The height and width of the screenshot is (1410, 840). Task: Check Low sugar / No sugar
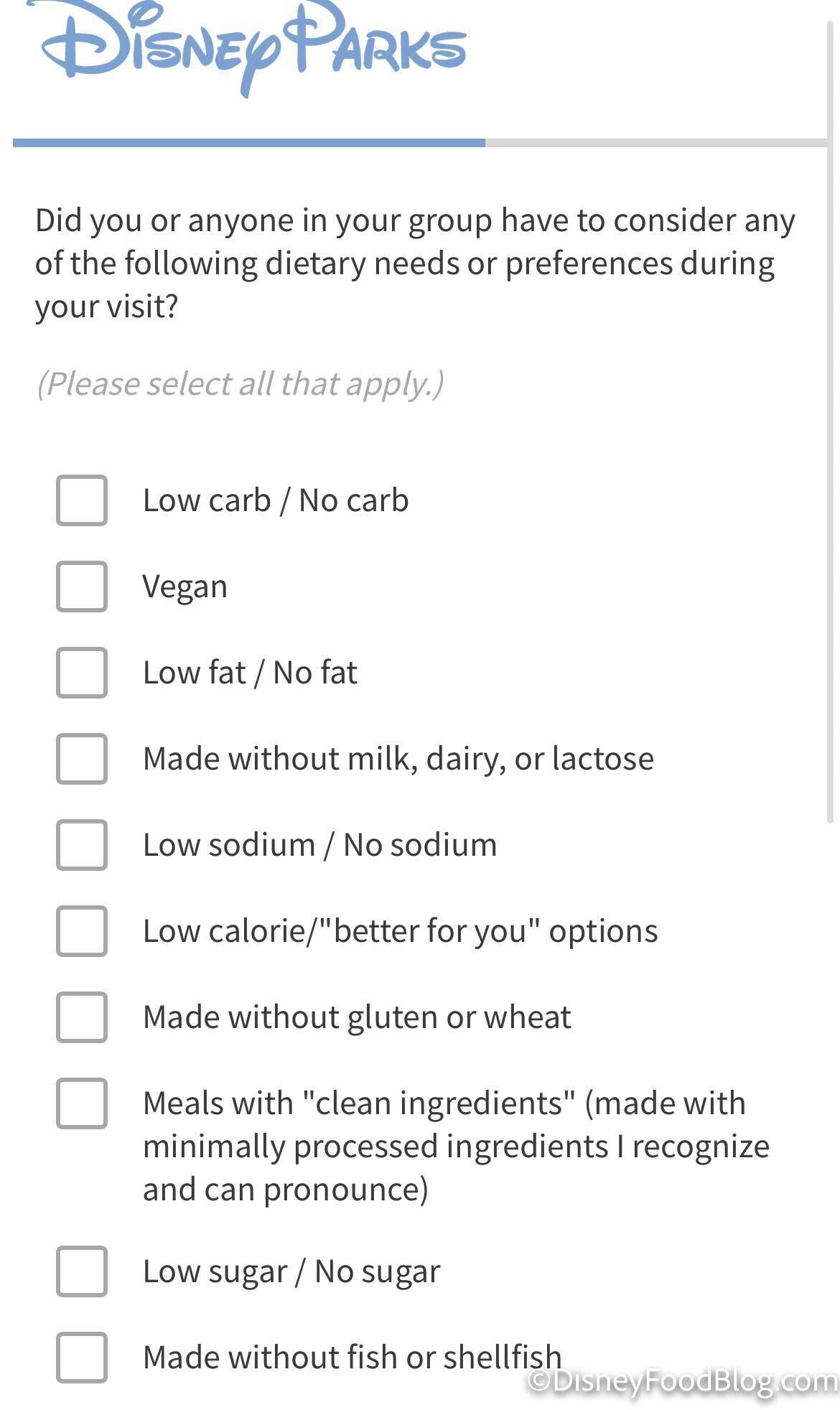pyautogui.click(x=82, y=1271)
